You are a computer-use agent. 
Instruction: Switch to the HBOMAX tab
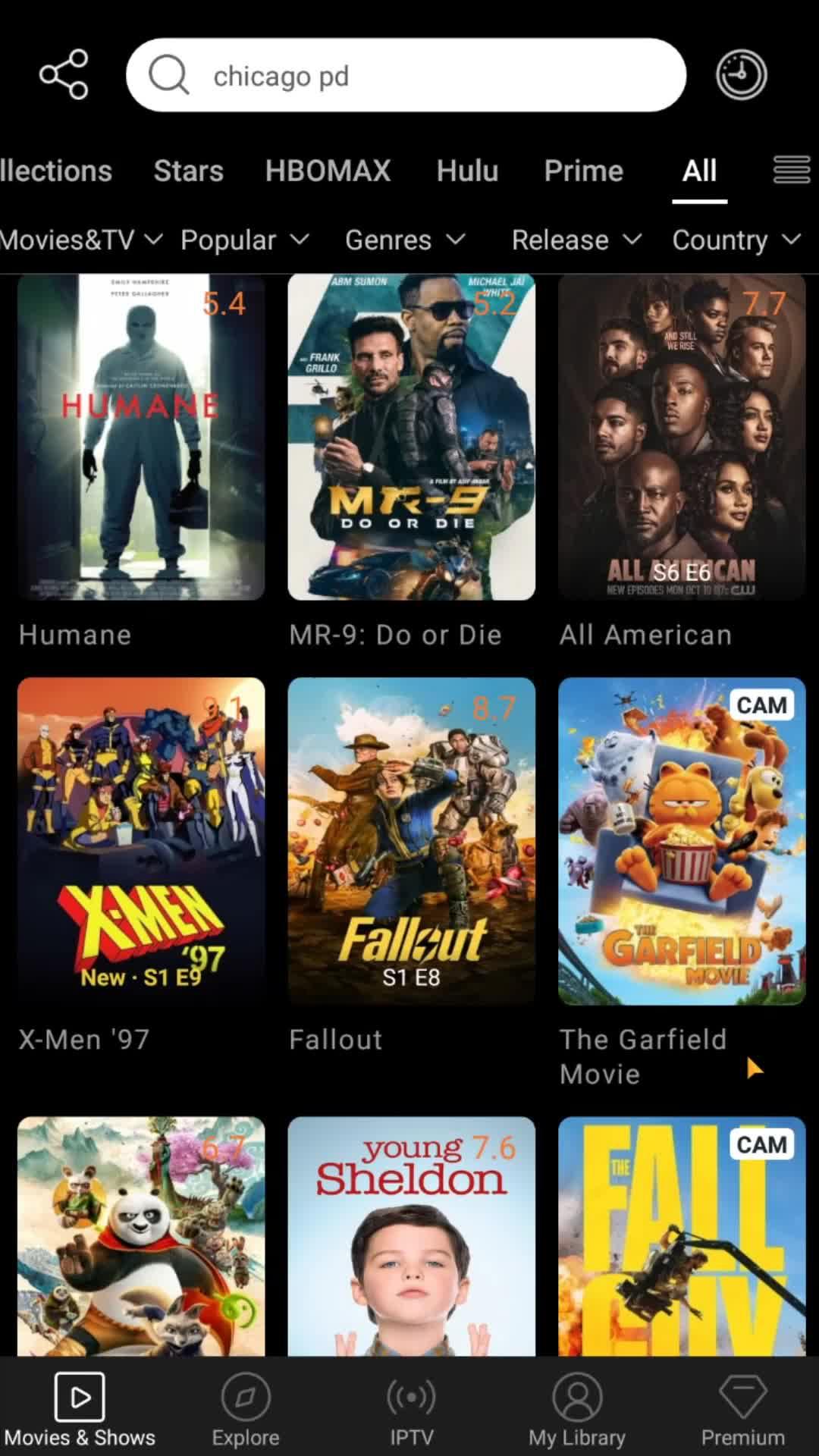click(328, 171)
